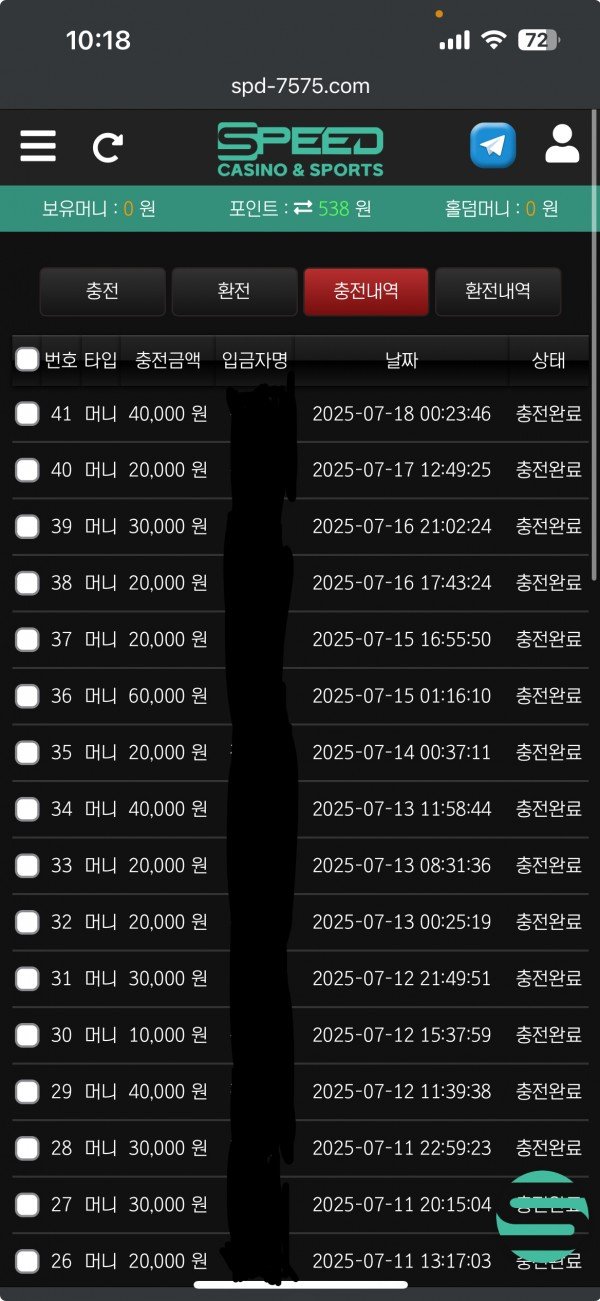Viewport: 600px width, 1301px height.
Task: Tap the floating green S button
Action: click(543, 1216)
